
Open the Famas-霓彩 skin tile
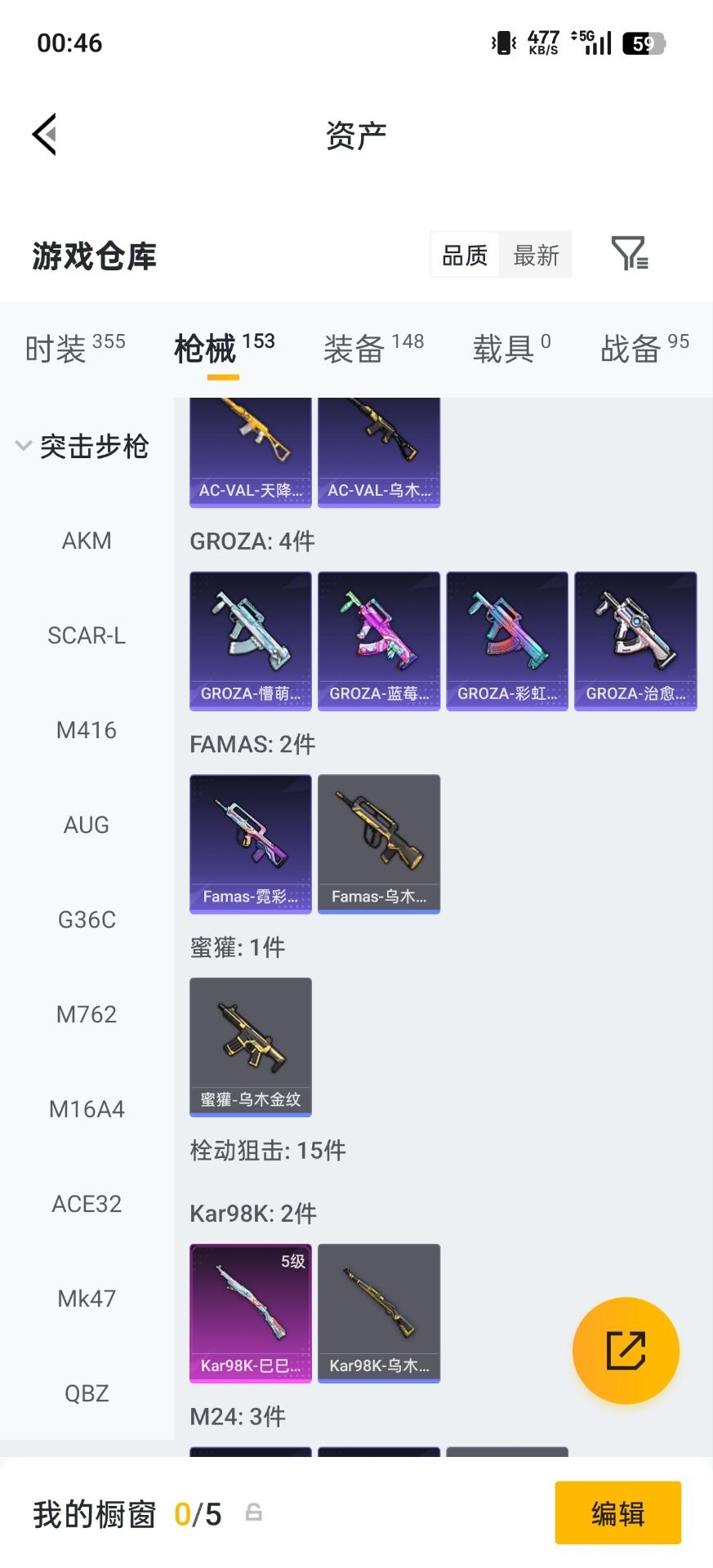click(251, 844)
